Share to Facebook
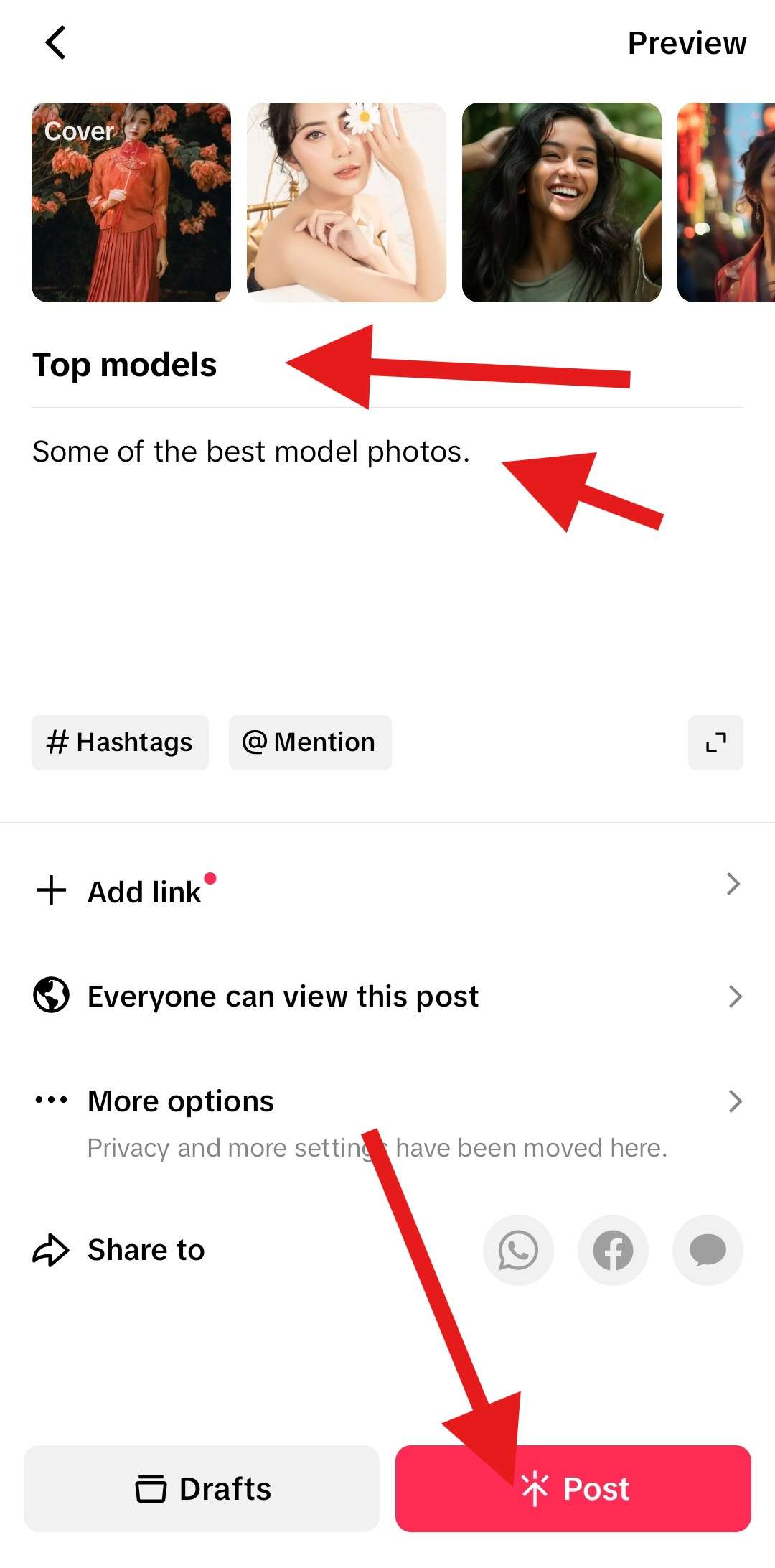Screen dimensions: 775x1568 [x=613, y=1250]
